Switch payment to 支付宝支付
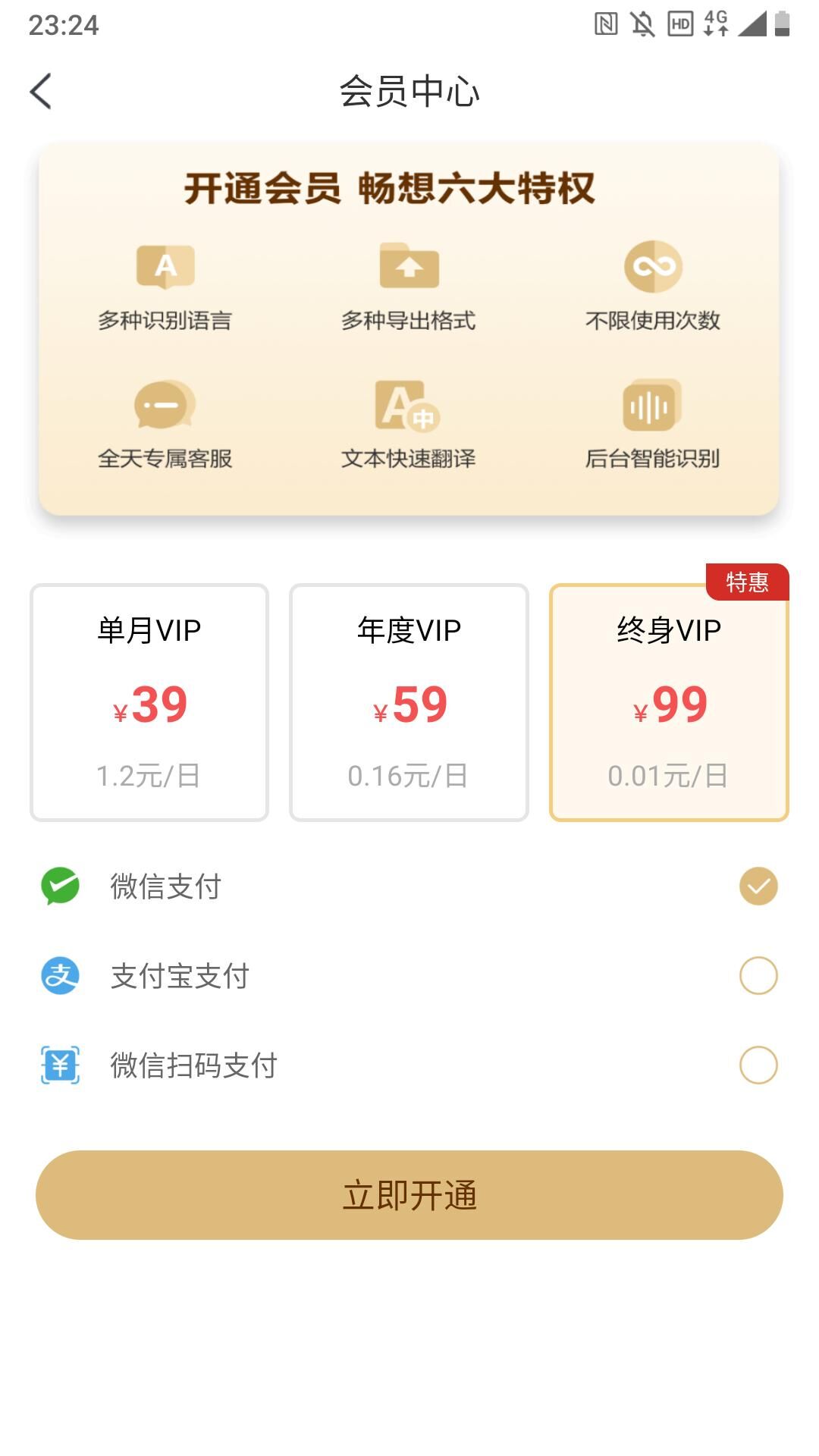The image size is (819, 1456). [x=758, y=975]
